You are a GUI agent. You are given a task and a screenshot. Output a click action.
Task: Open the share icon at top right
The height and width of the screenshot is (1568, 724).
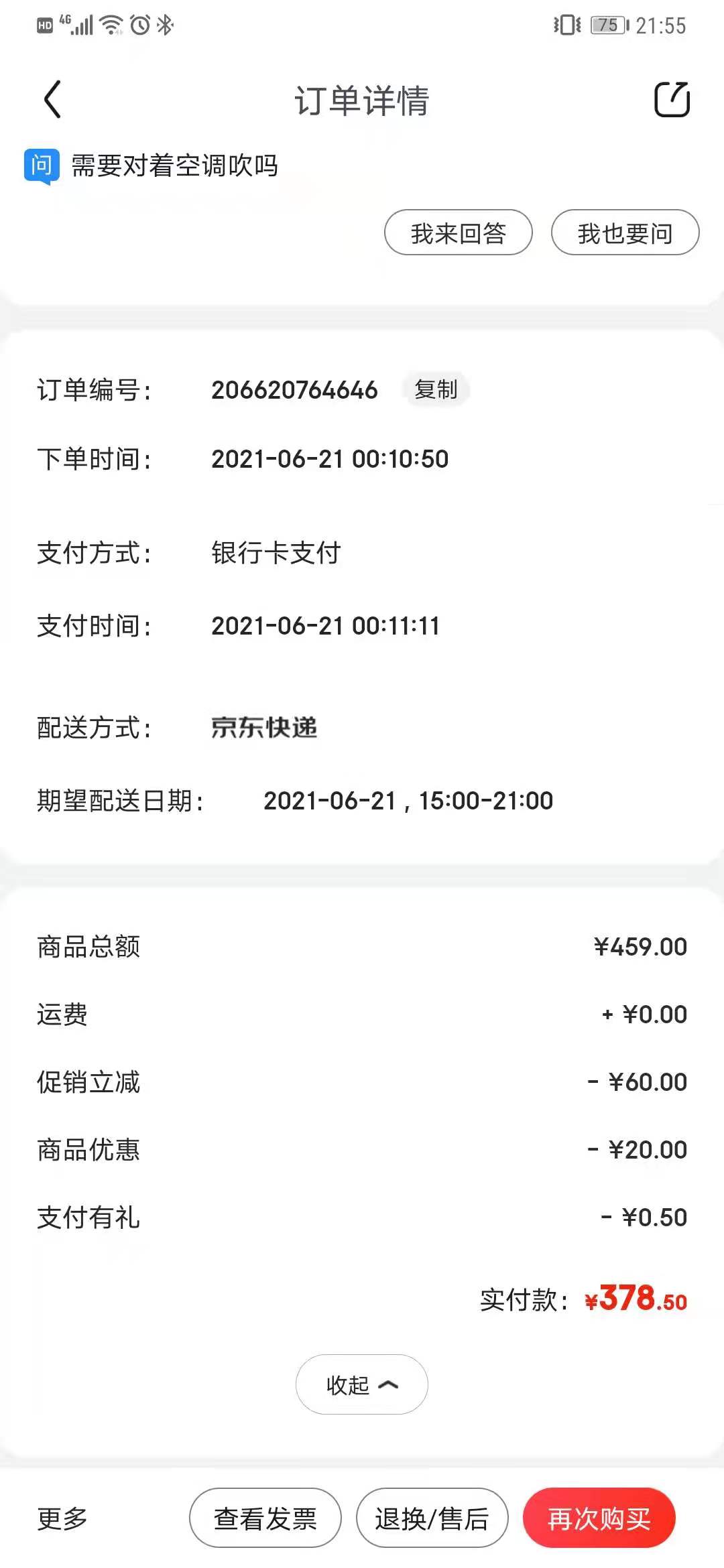(x=673, y=101)
